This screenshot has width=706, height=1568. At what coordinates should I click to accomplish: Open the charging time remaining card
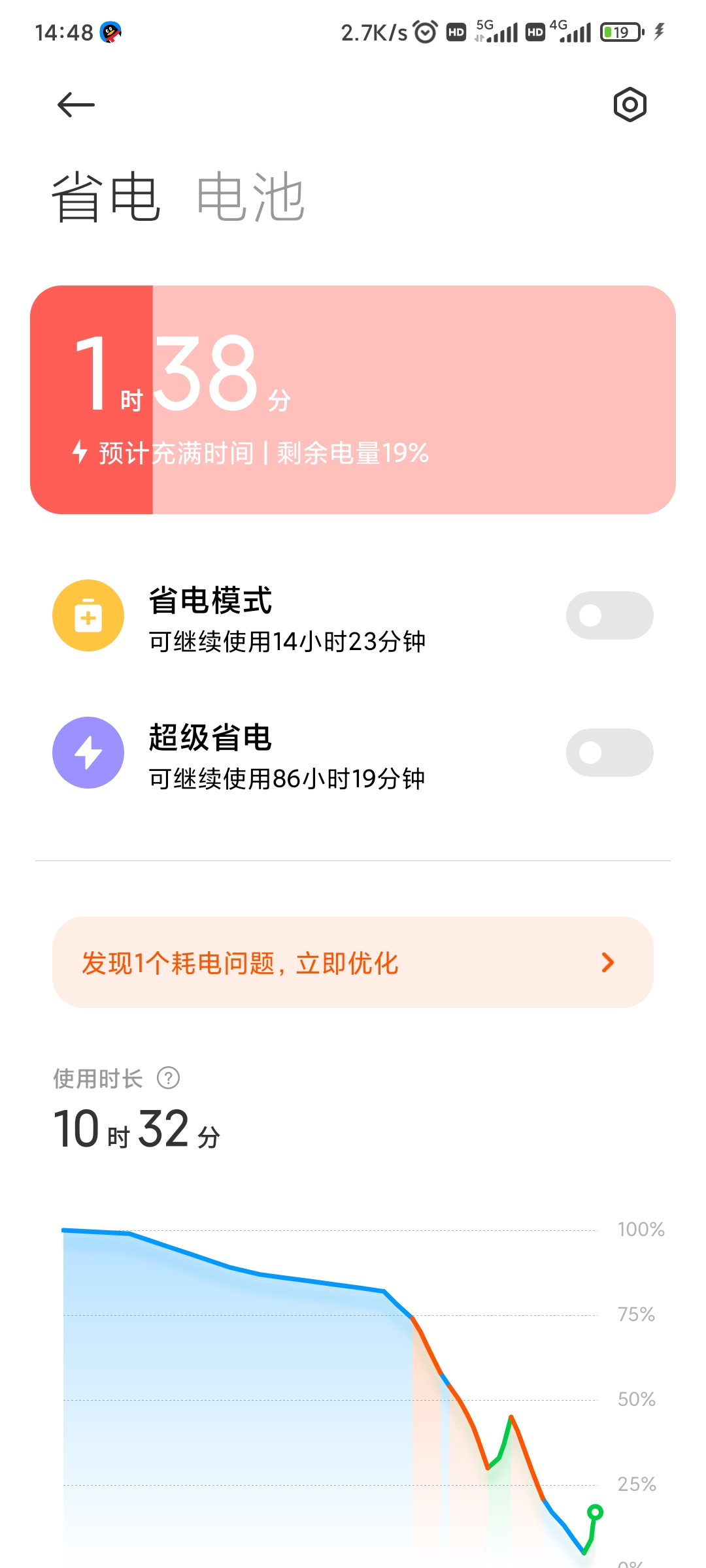tap(353, 400)
